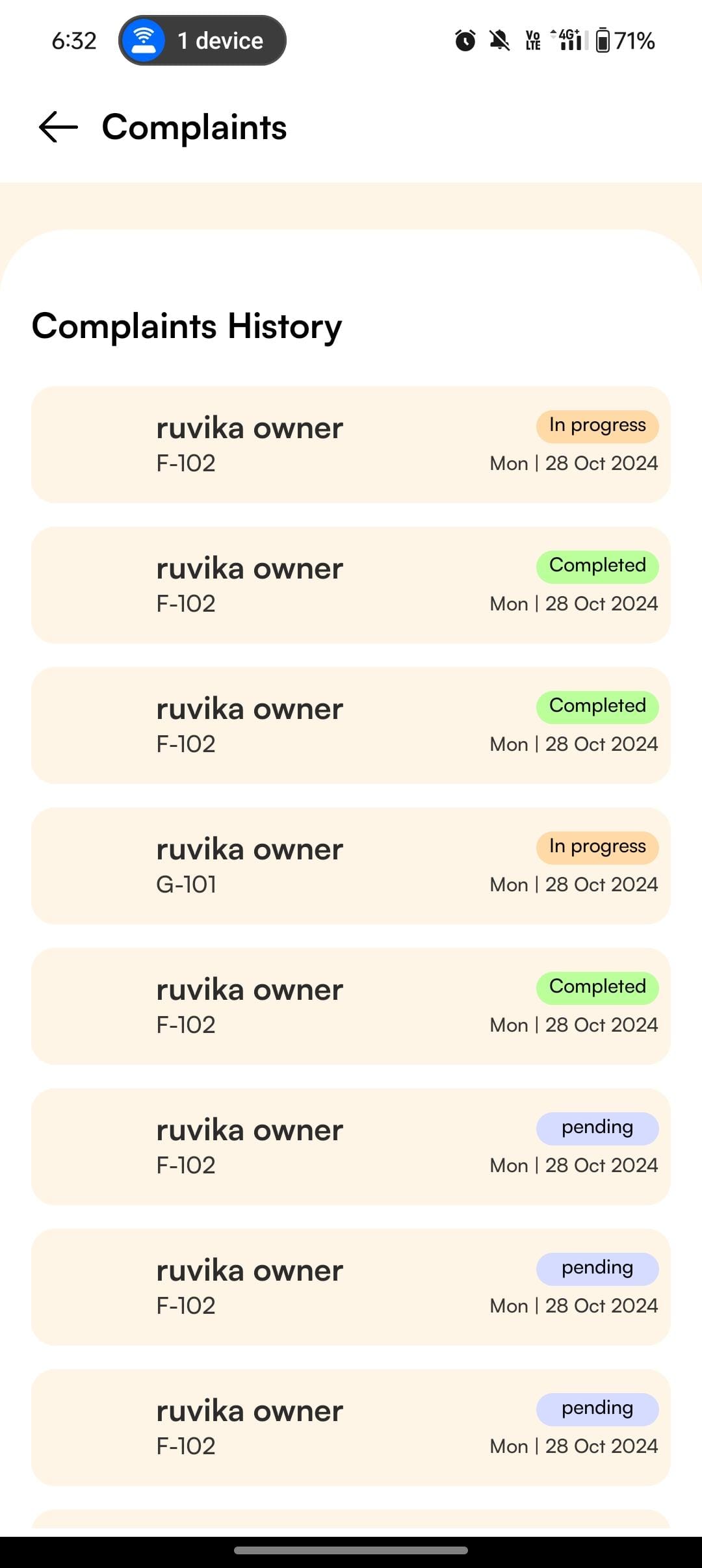702x1568 pixels.
Task: Go back from the Complaints screen
Action: coord(58,127)
